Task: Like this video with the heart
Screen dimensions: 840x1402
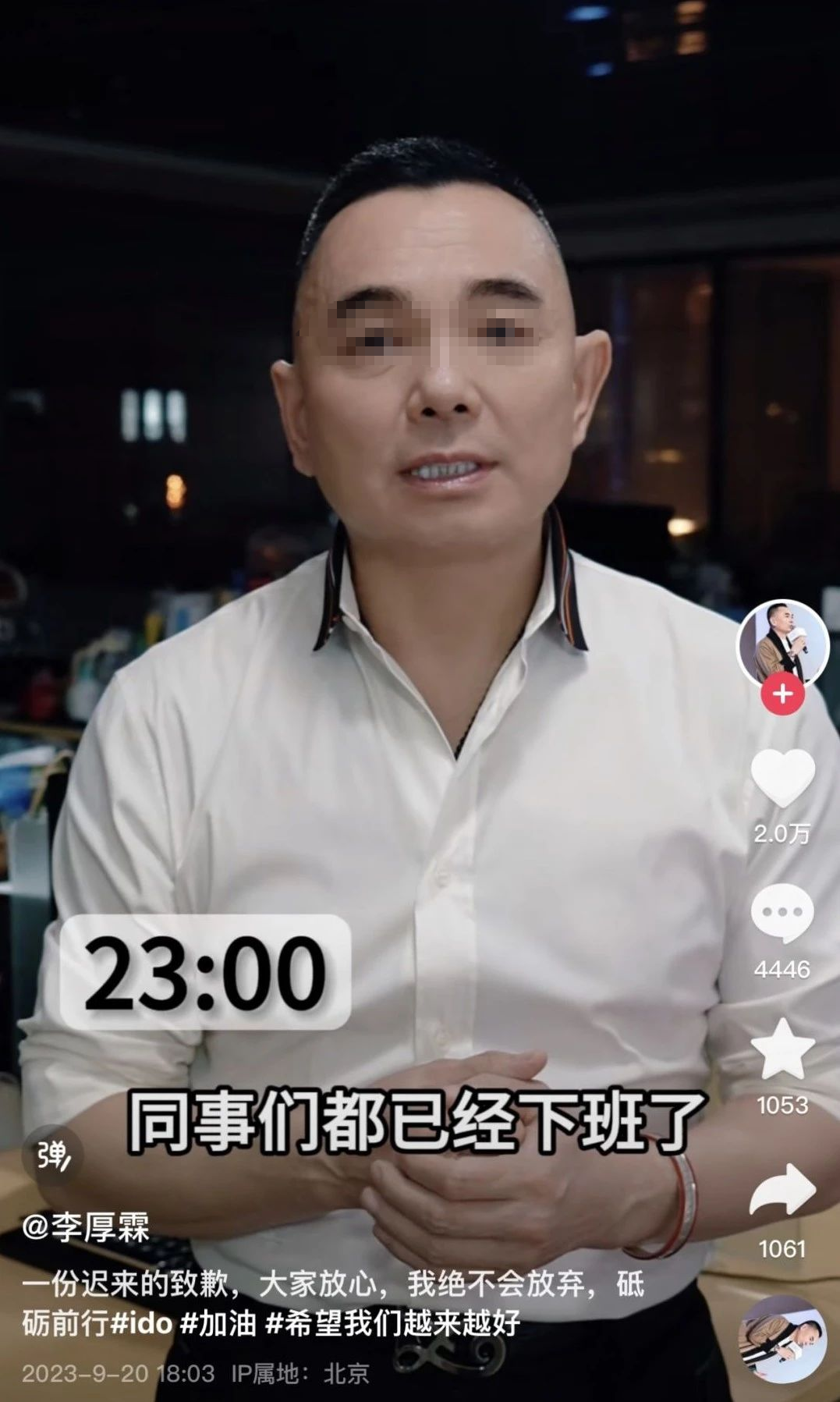Action: pyautogui.click(x=782, y=778)
